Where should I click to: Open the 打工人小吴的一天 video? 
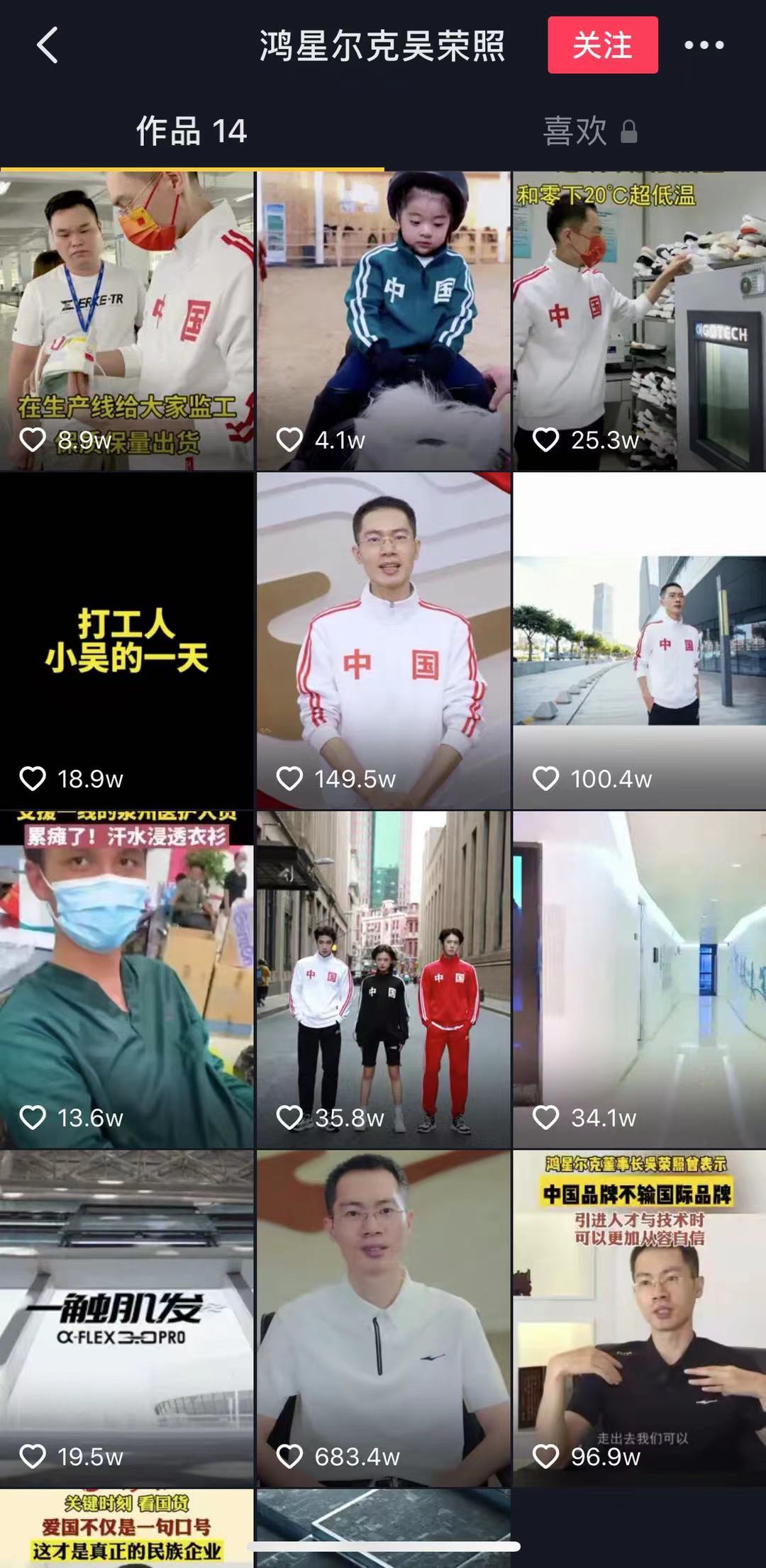pos(126,640)
